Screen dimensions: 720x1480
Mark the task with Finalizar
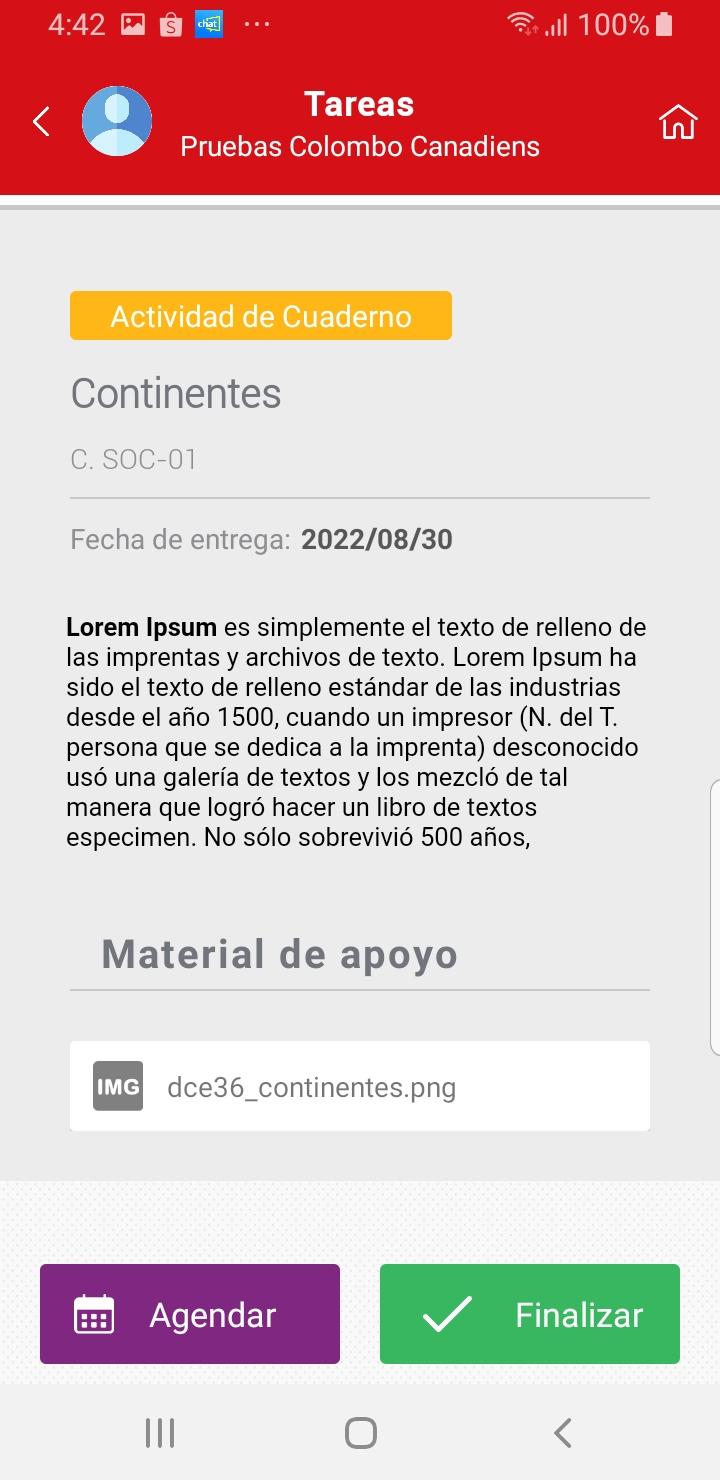(530, 1314)
